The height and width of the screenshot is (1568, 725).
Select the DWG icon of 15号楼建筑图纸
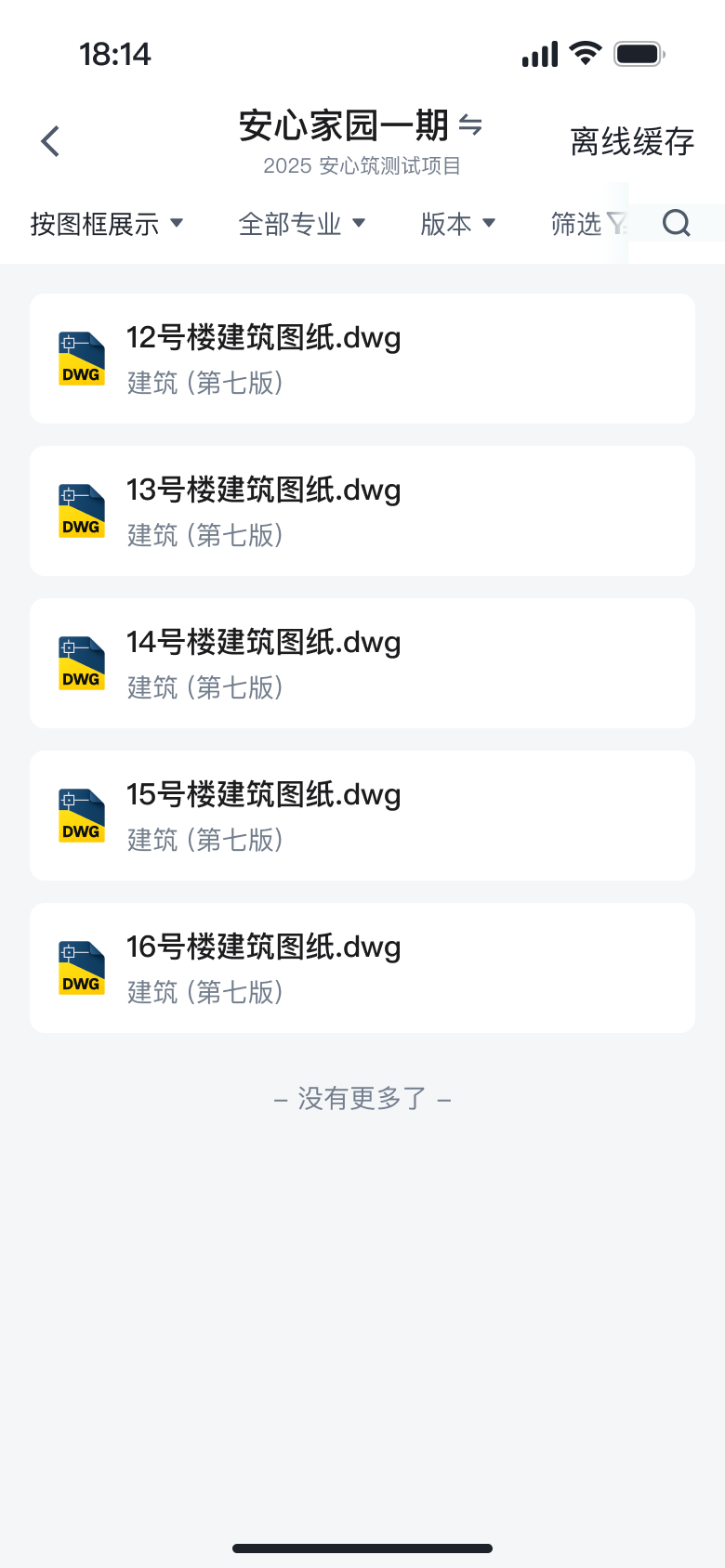(x=81, y=816)
